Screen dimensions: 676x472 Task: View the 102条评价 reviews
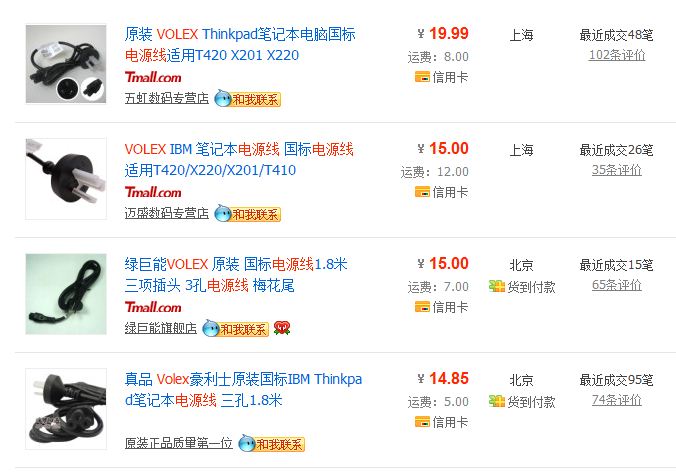pos(616,55)
